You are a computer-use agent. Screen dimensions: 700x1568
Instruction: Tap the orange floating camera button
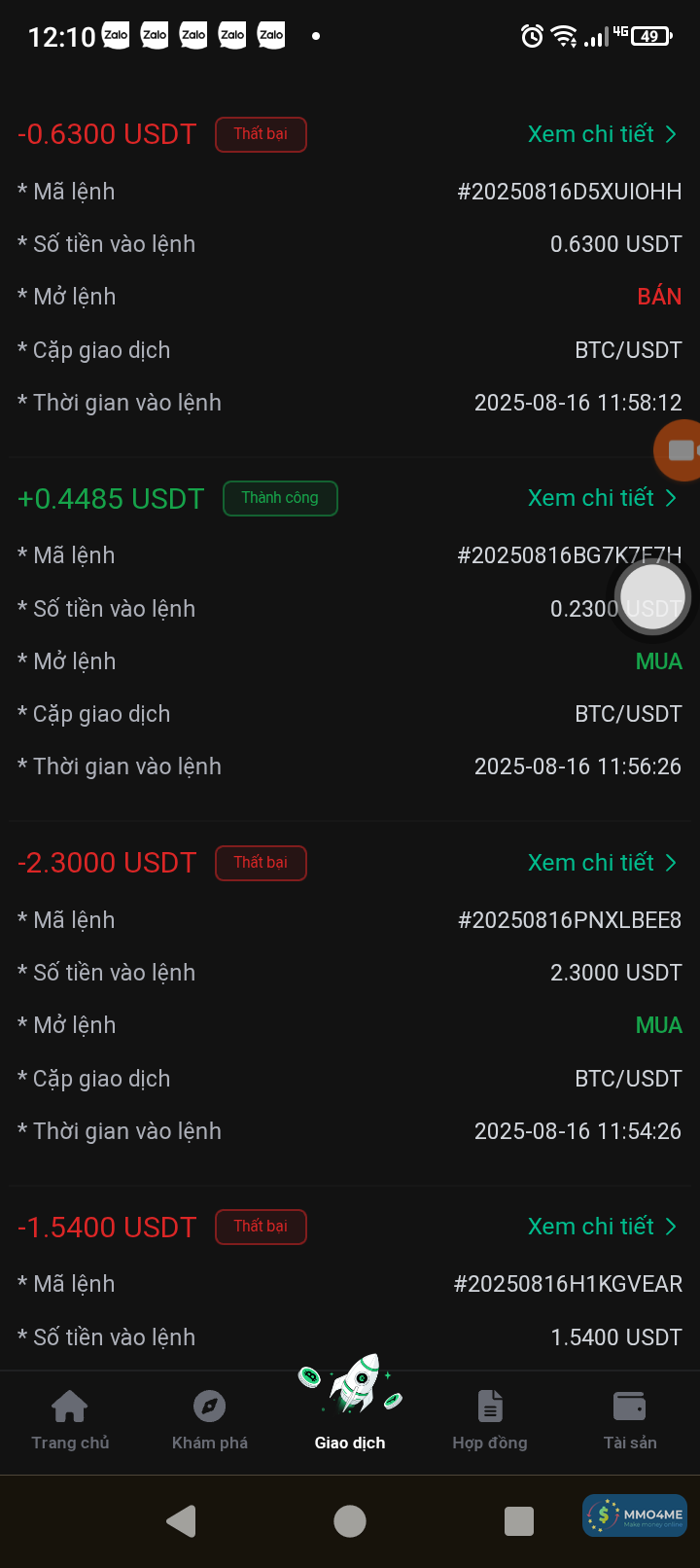tap(681, 450)
